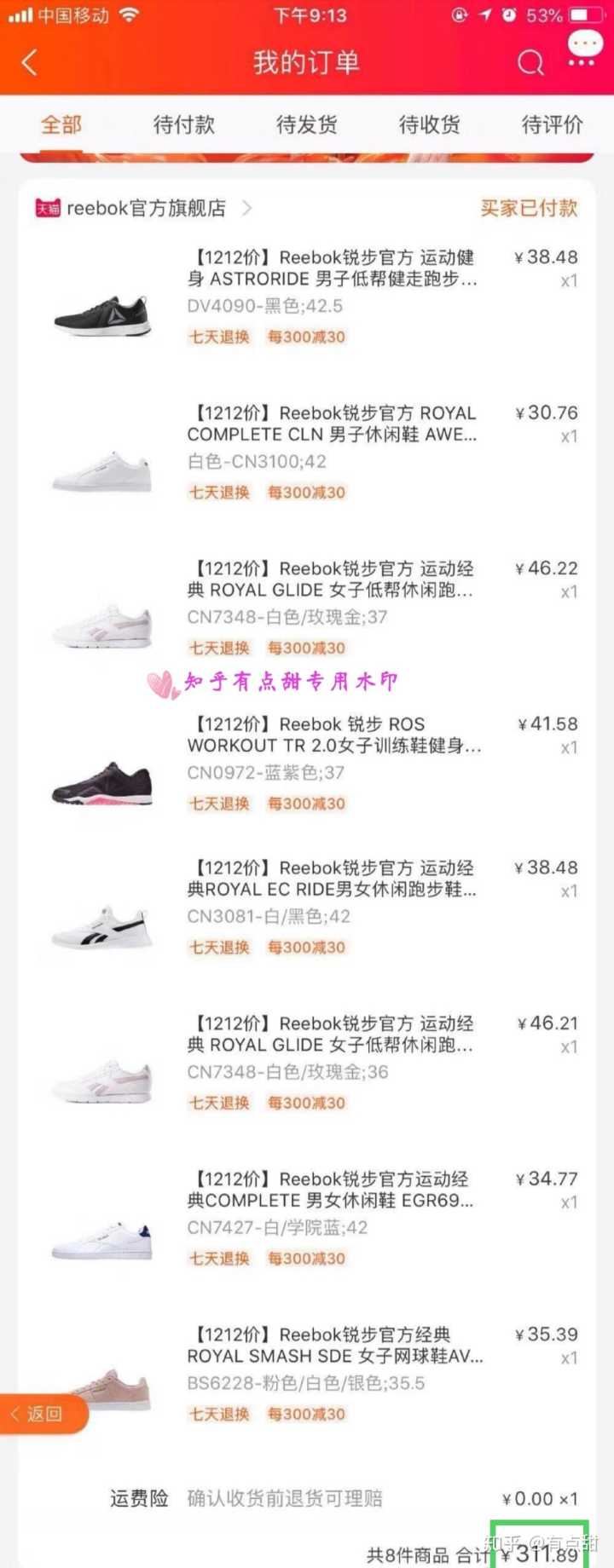
Task: View the ROYAL COMPLETE CLN CN3100 item
Action: [x=331, y=424]
